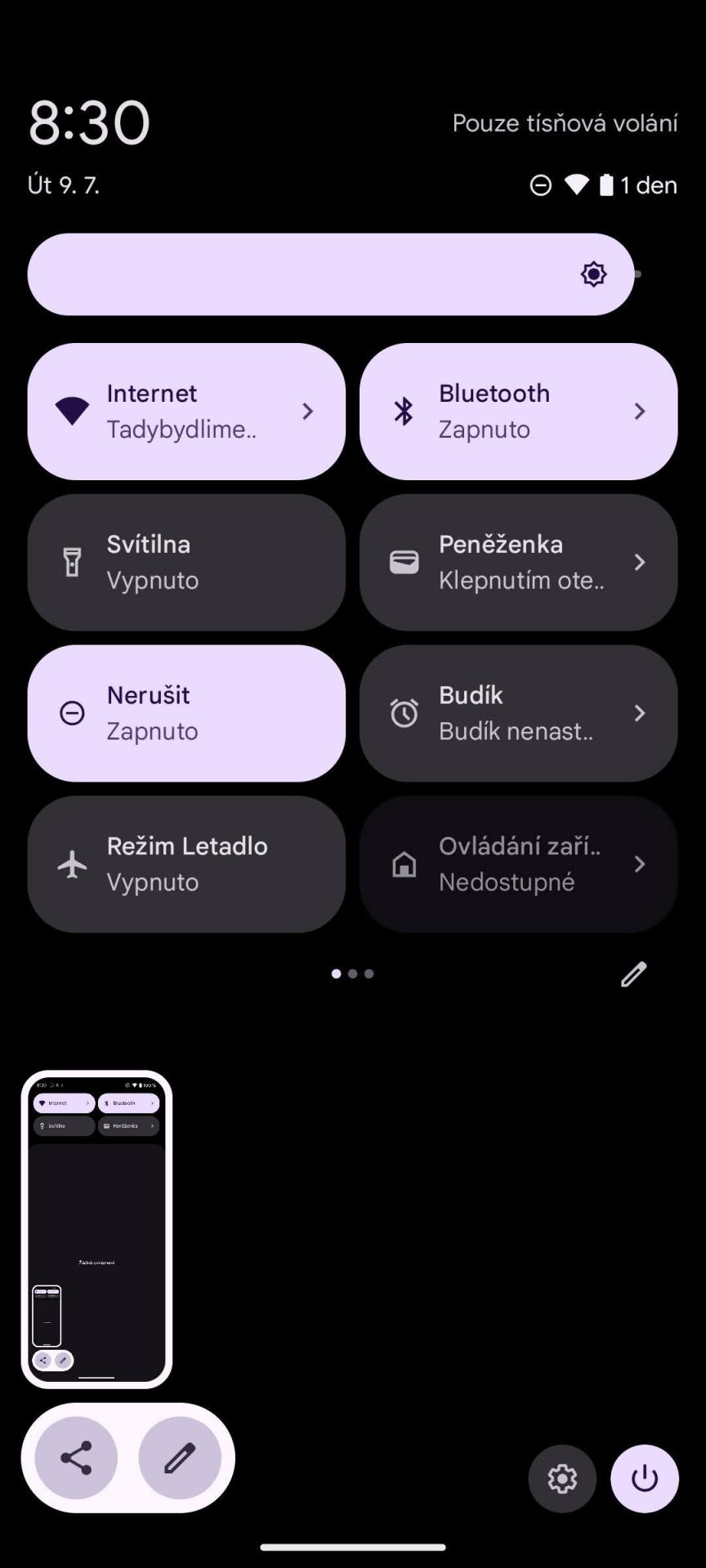Edit the quick settings tiles with the pencil icon
Viewport: 706px width, 1568px height.
pos(633,973)
